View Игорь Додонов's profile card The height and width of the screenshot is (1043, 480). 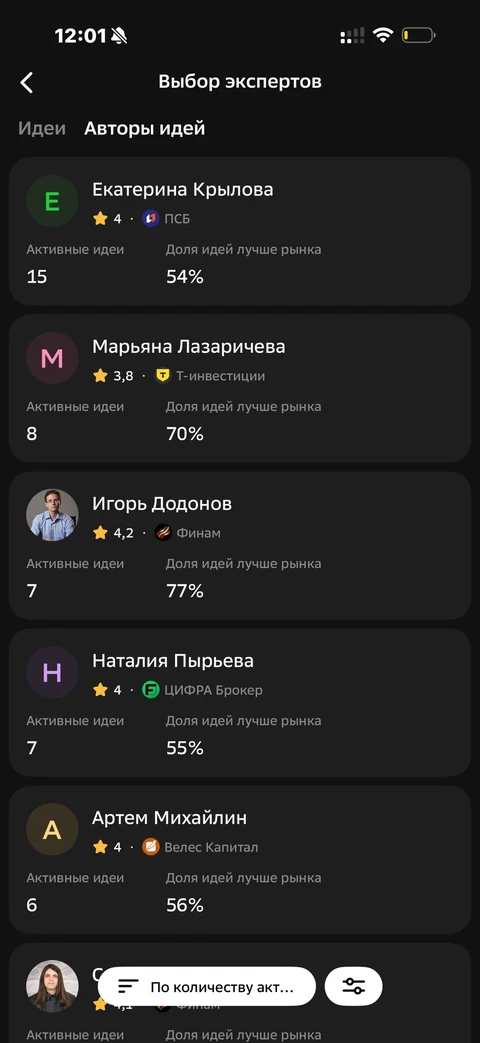(240, 545)
